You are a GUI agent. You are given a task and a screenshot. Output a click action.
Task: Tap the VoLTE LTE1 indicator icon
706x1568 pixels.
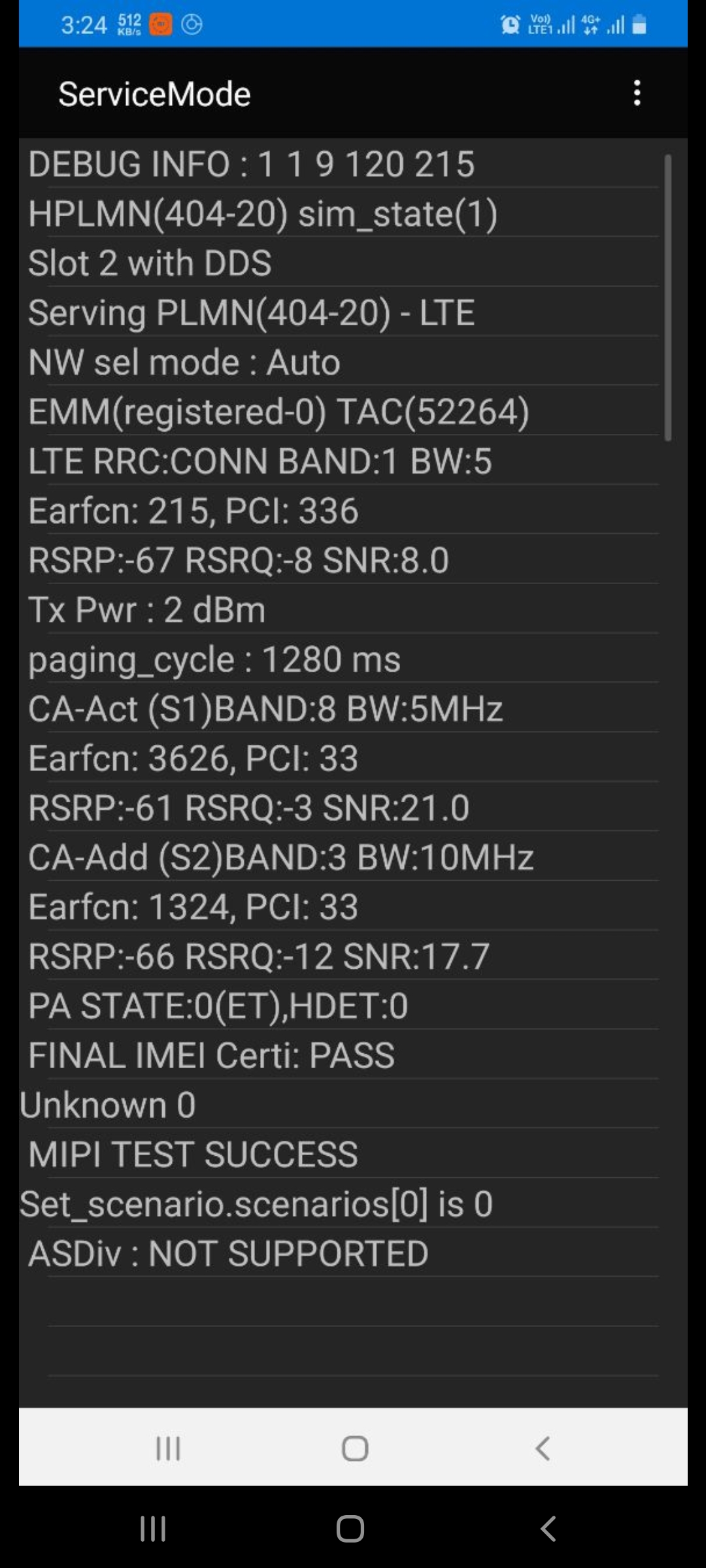pyautogui.click(x=540, y=24)
